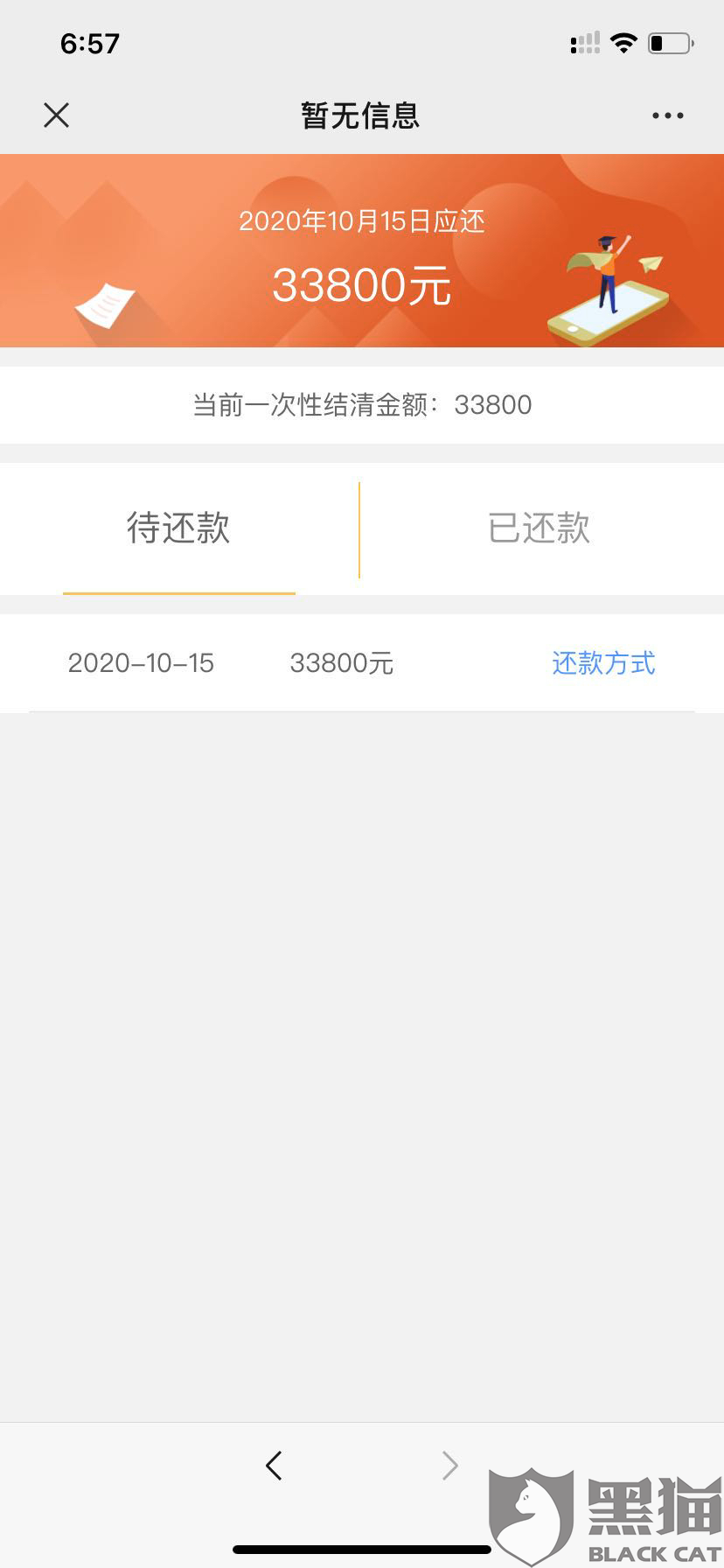
Task: Go back with the browser back arrow
Action: coord(274,1465)
